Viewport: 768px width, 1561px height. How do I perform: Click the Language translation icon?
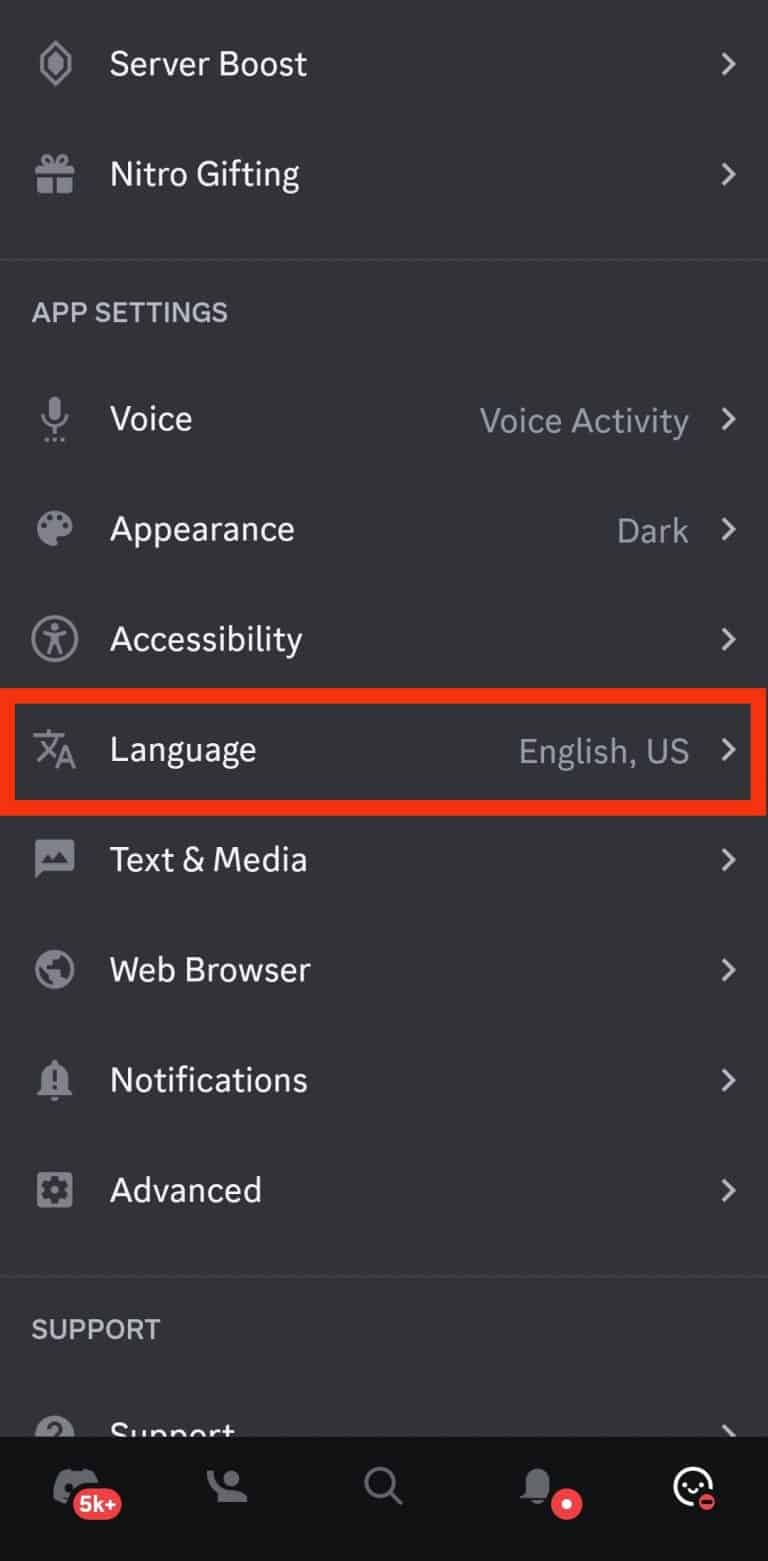coord(54,750)
